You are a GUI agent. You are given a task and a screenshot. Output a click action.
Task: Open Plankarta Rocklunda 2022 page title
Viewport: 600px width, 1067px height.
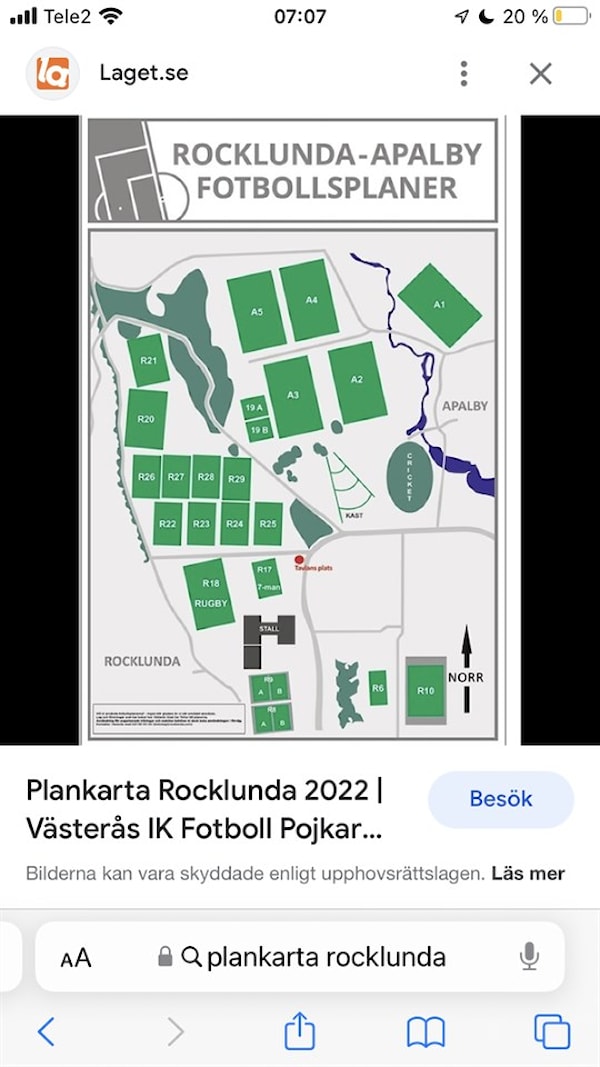click(x=204, y=810)
